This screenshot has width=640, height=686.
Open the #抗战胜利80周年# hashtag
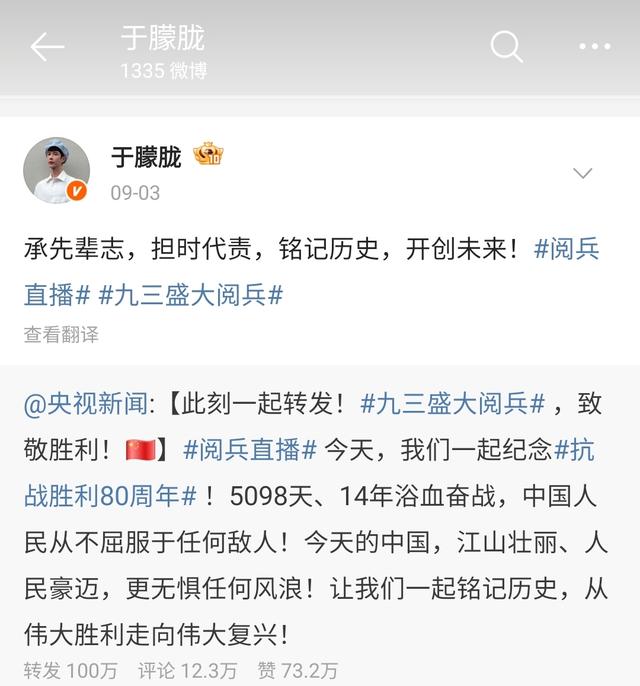(x=108, y=495)
